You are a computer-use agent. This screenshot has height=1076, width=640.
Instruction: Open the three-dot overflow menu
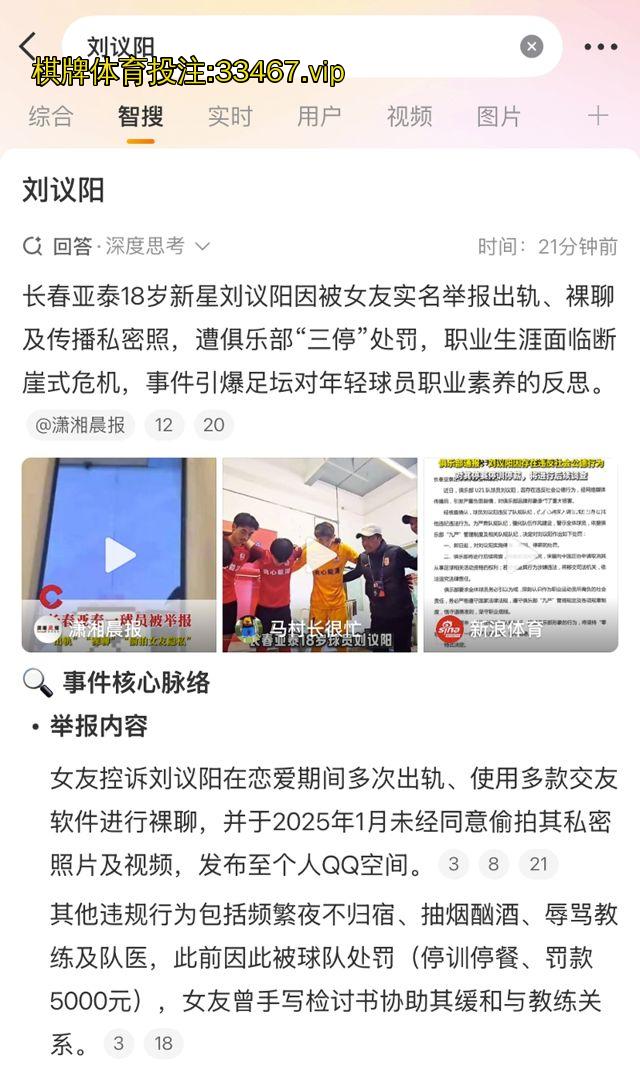(x=600, y=46)
